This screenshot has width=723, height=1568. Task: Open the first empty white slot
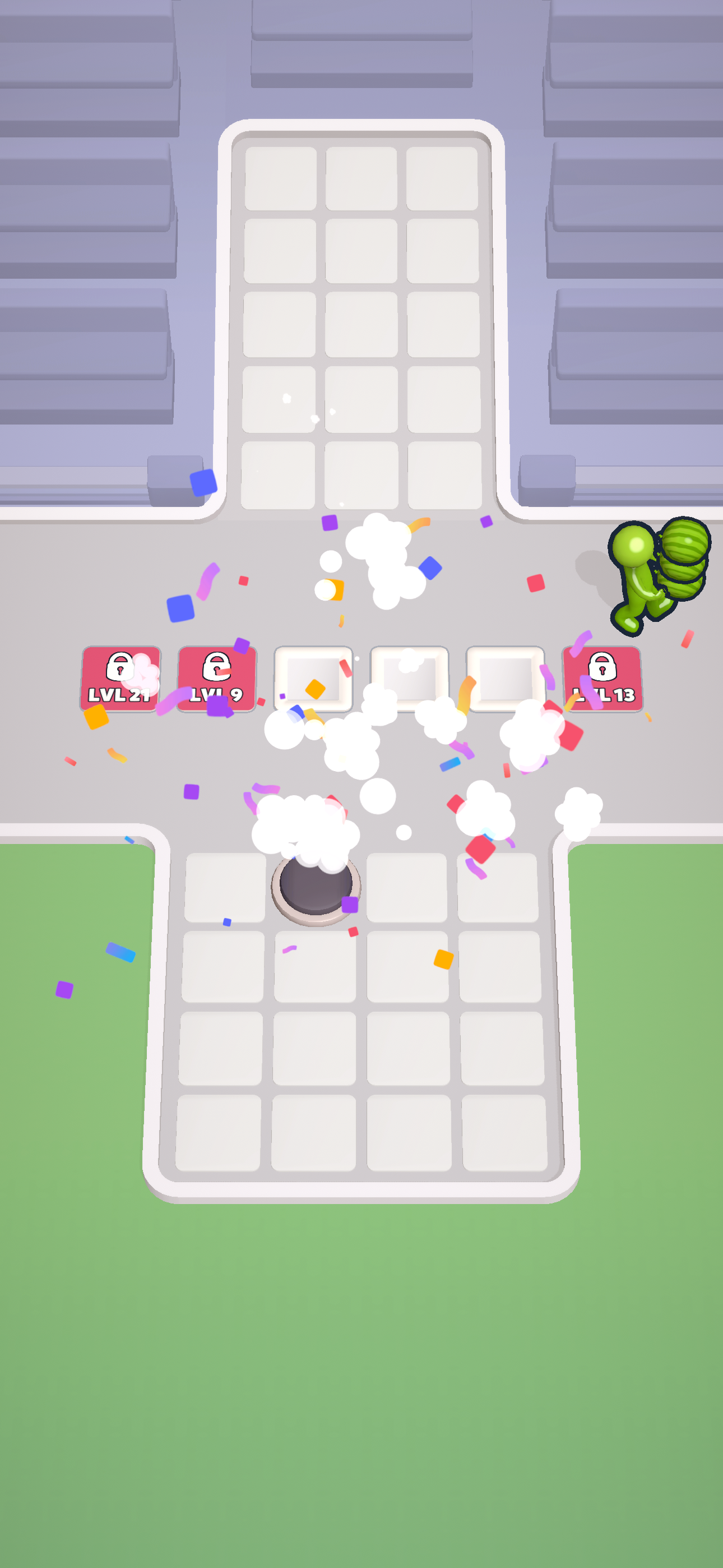pyautogui.click(x=313, y=679)
